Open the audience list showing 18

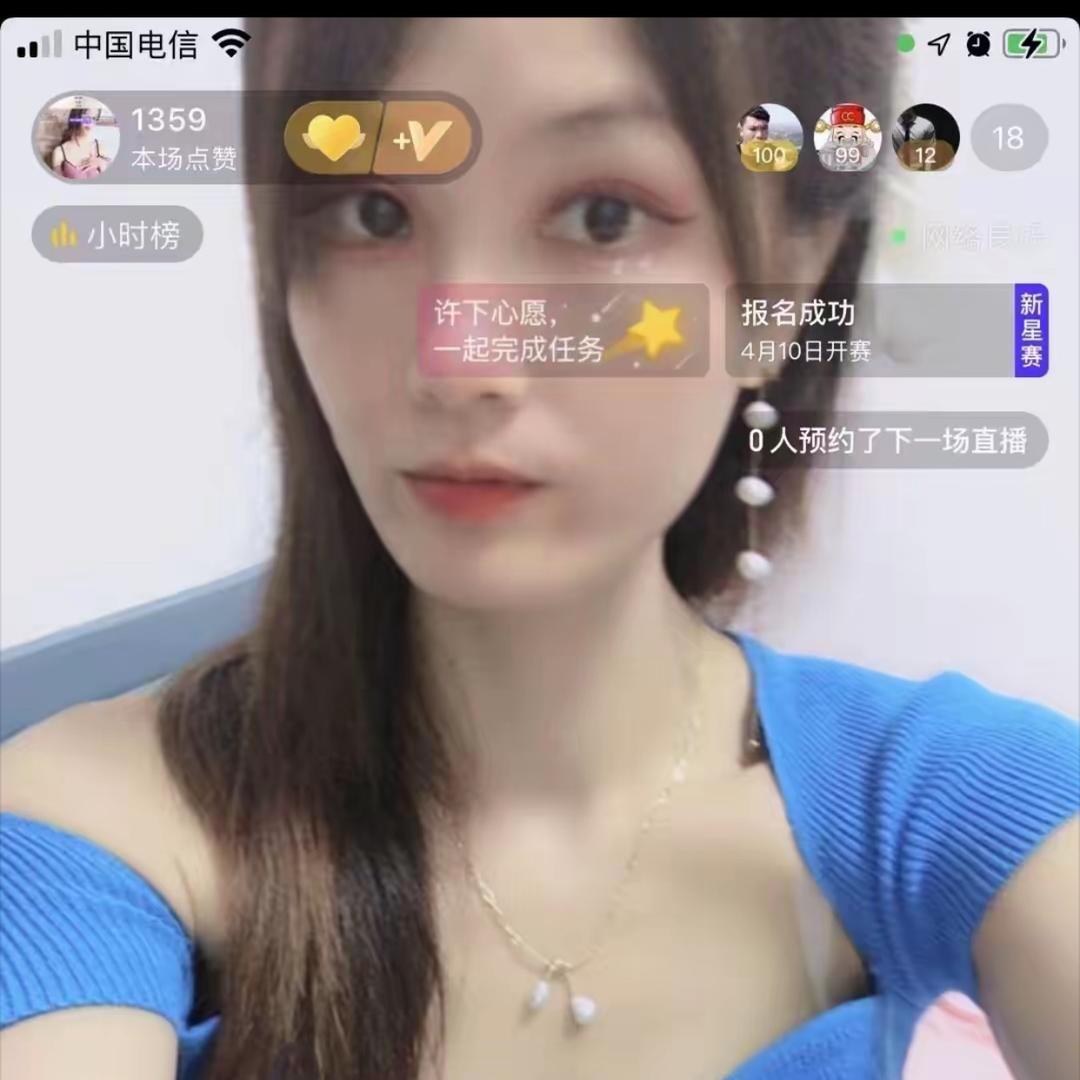point(1008,137)
